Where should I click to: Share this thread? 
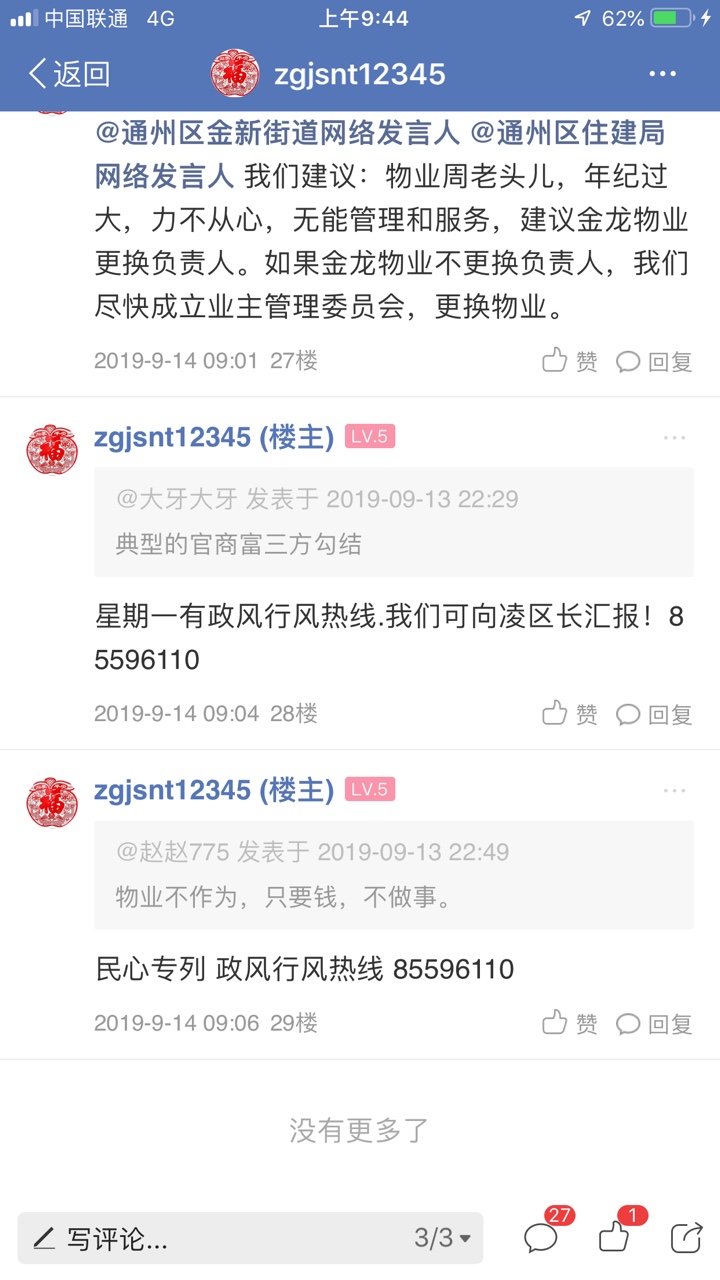click(x=686, y=1238)
